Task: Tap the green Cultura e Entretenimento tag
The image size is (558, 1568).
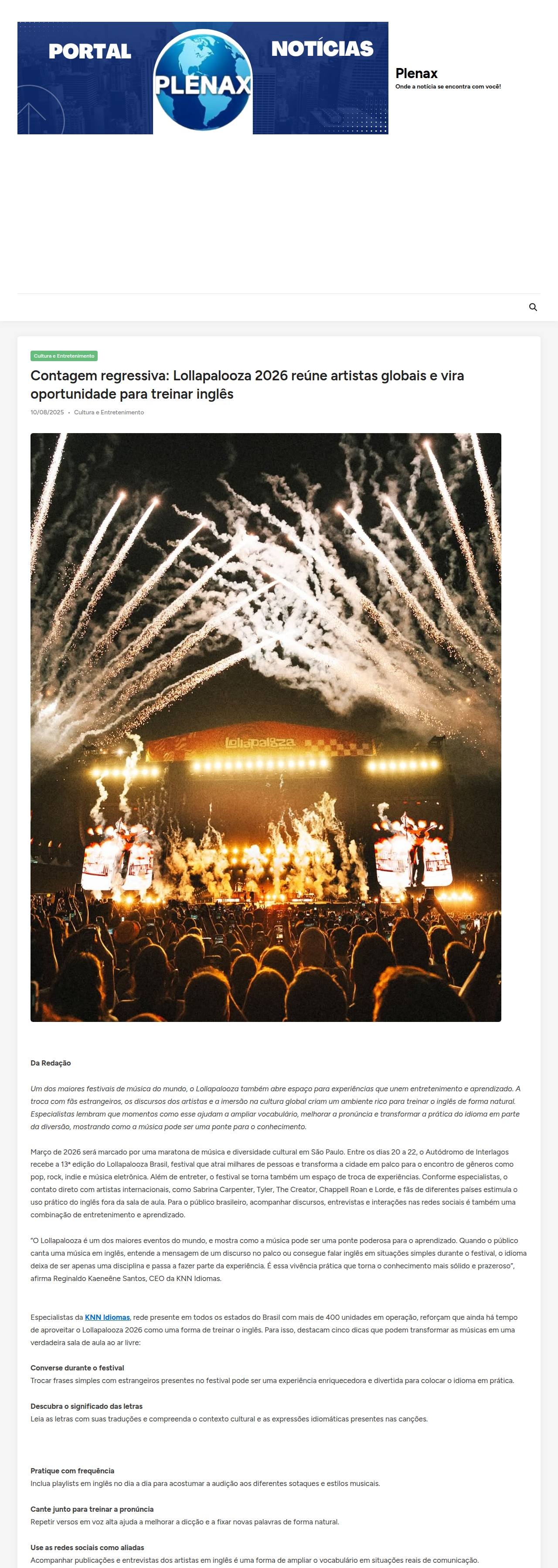Action: 64,356
